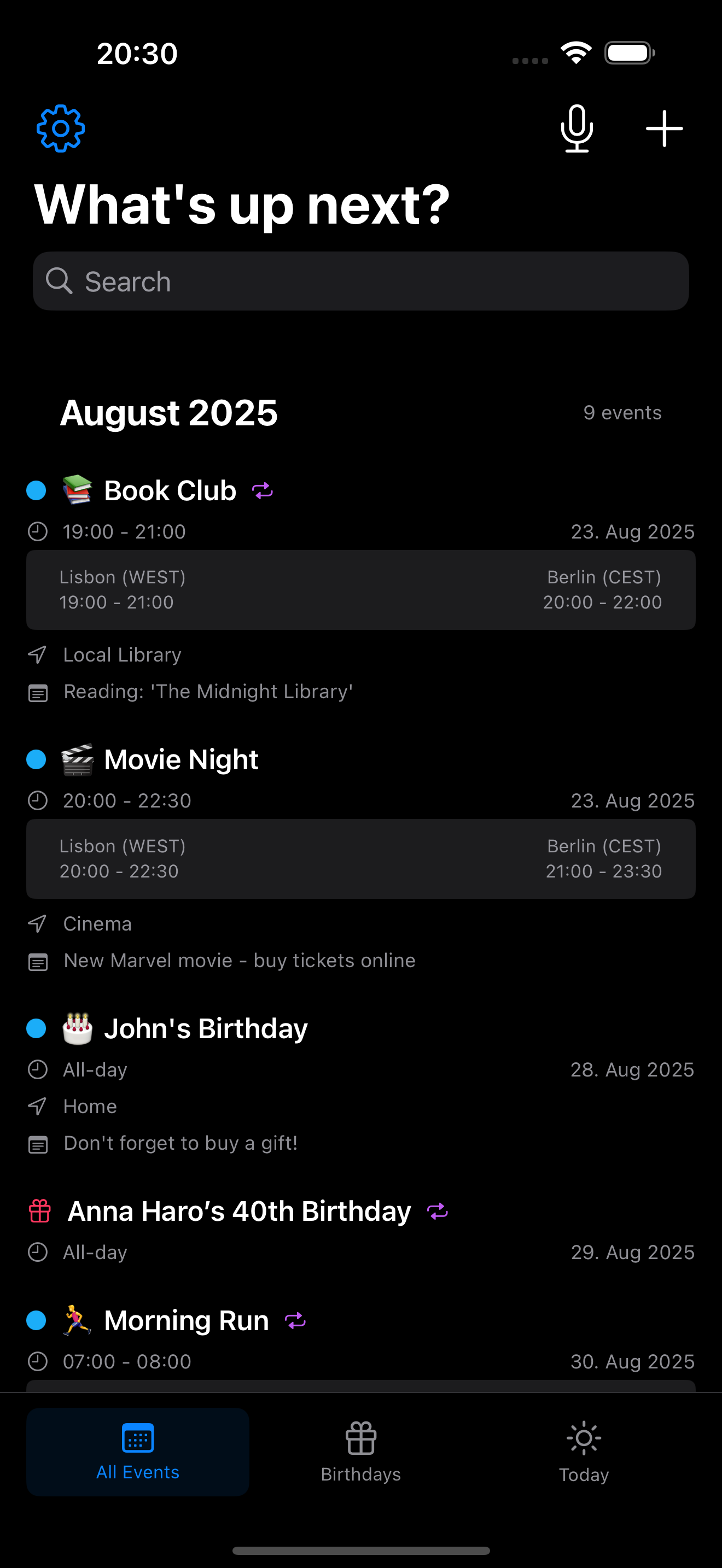Open the settings gear icon

(x=60, y=128)
